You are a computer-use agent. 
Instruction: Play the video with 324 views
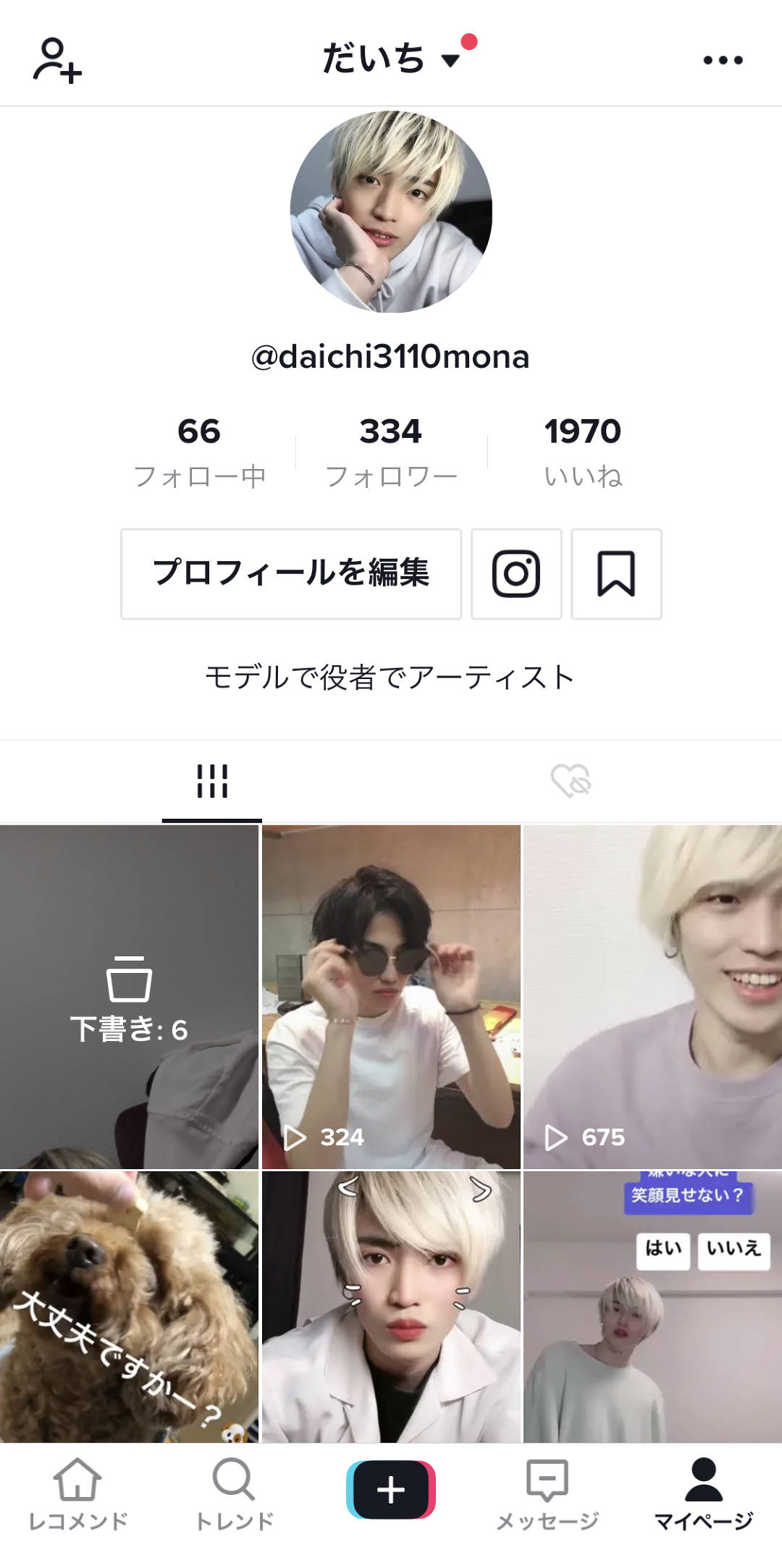[391, 996]
